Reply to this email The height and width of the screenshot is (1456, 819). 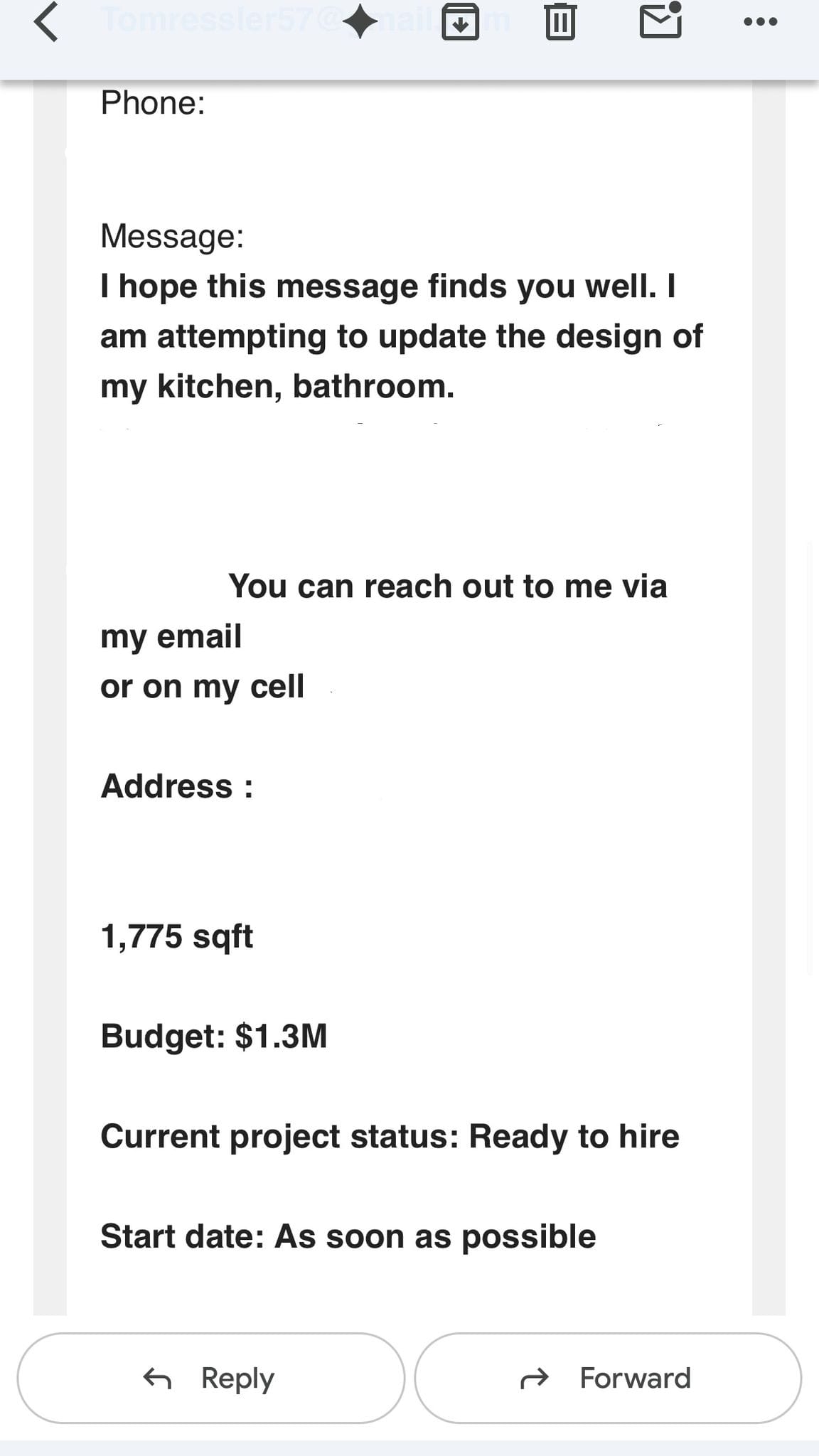tap(210, 1378)
